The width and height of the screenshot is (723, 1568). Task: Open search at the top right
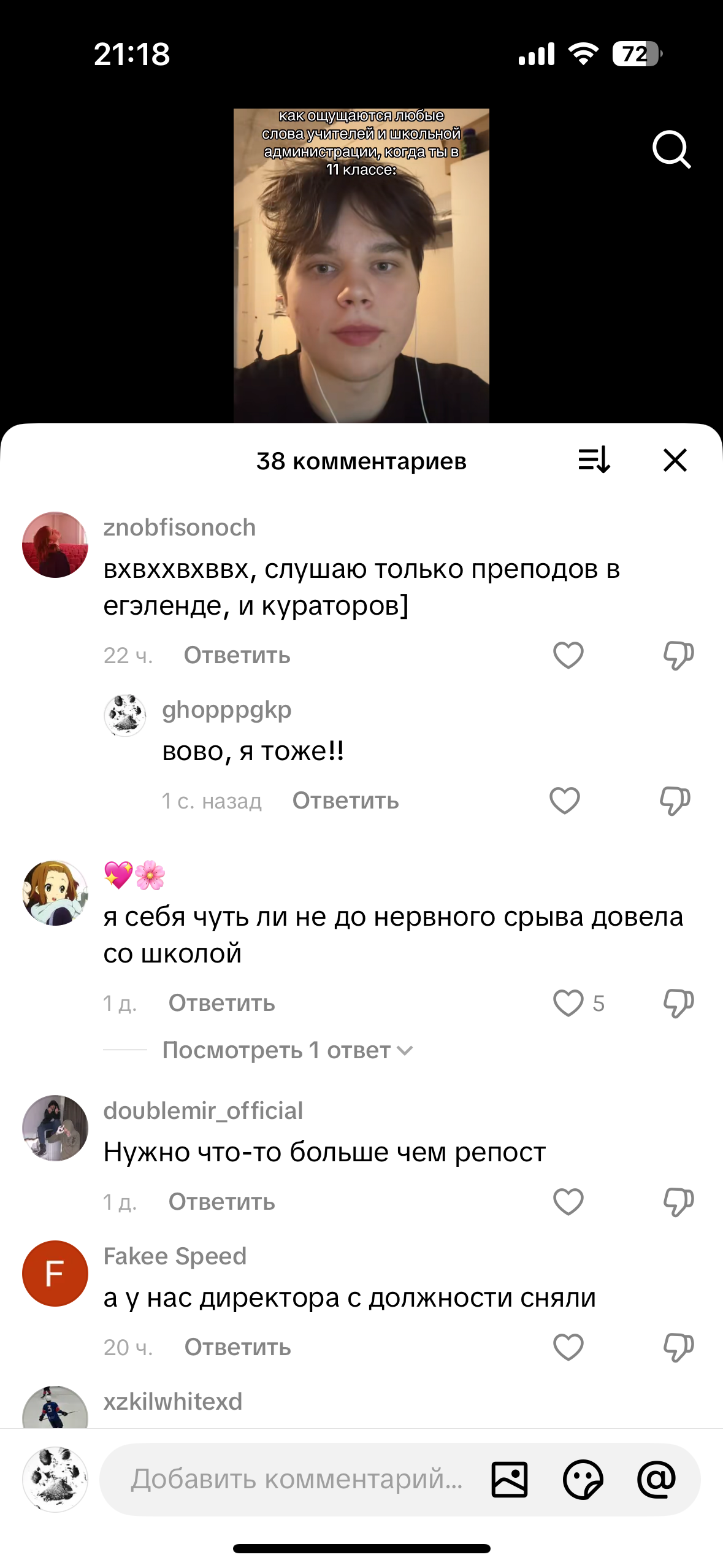671,149
